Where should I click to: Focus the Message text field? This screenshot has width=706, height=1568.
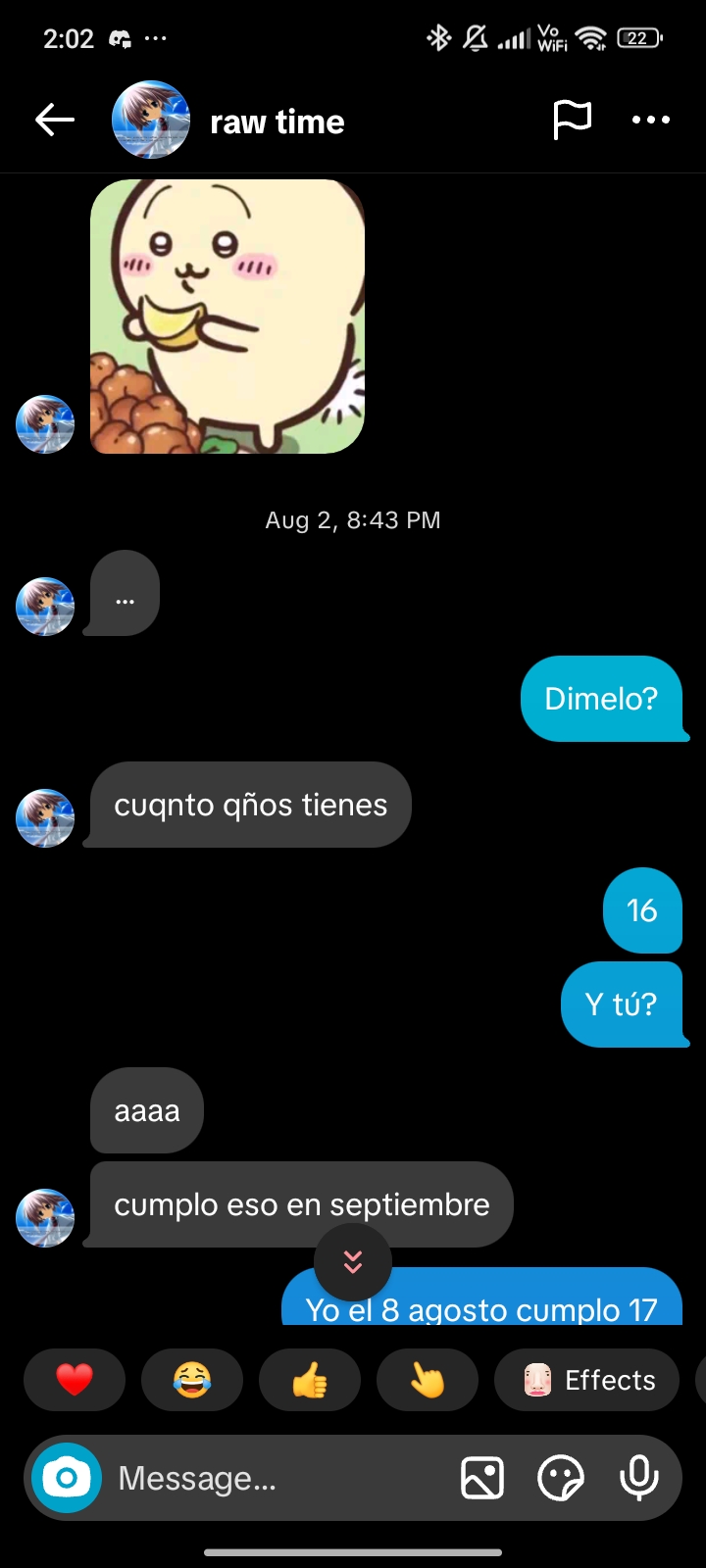(x=275, y=1478)
